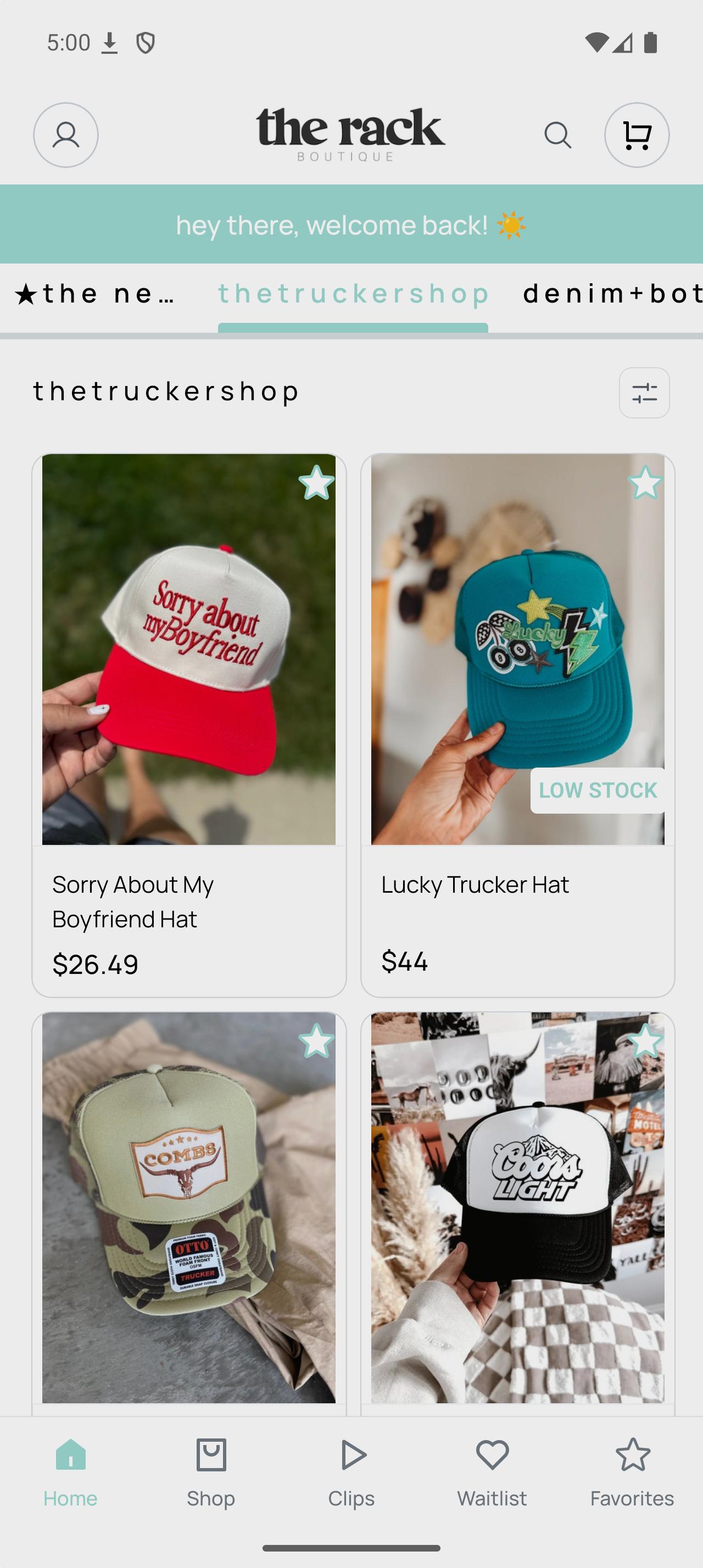Open Sorry About My Boyfriend Hat product

[189, 670]
